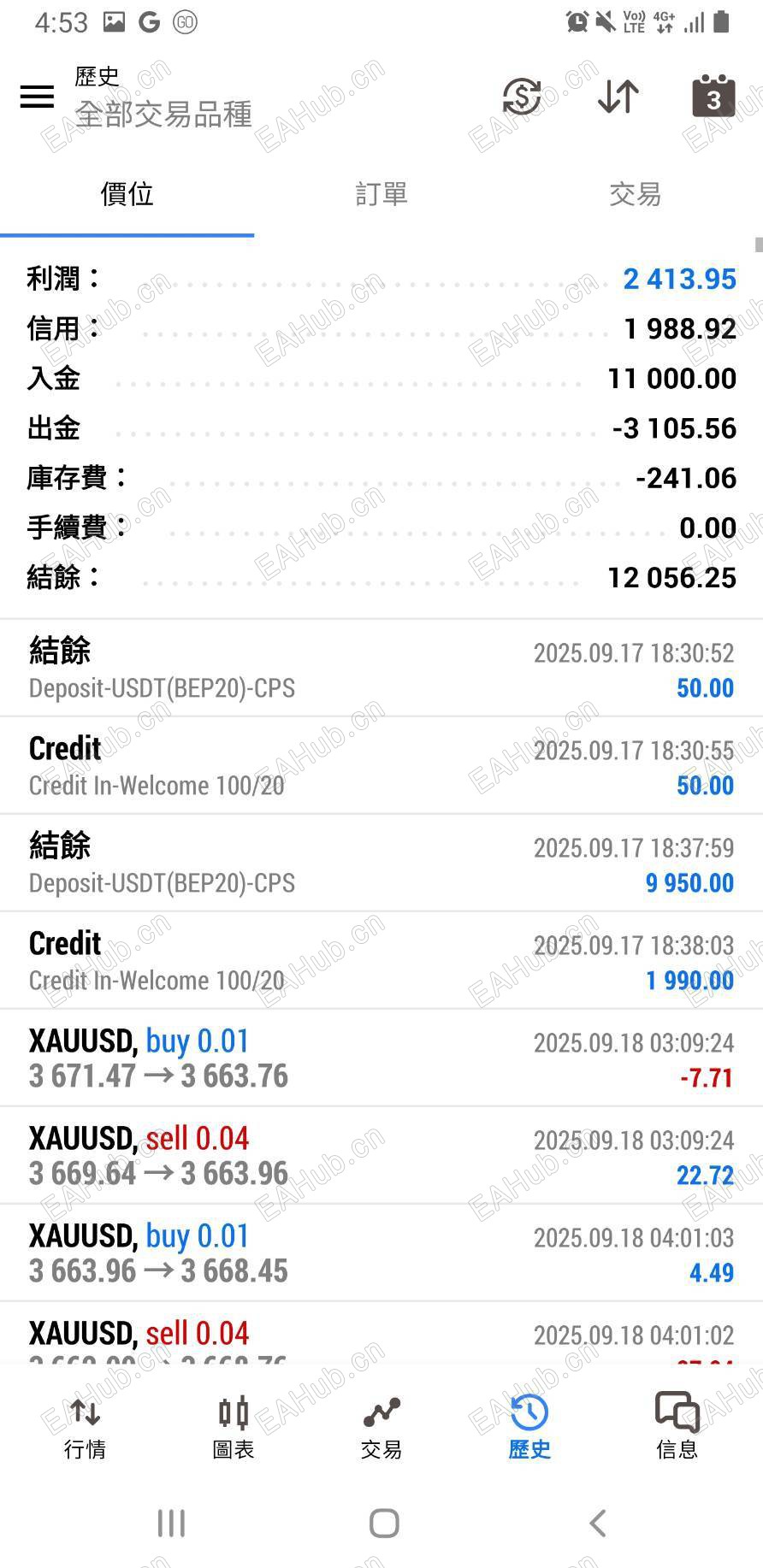Switch to the 交易 top tab
Image resolution: width=763 pixels, height=1568 pixels.
tap(635, 195)
